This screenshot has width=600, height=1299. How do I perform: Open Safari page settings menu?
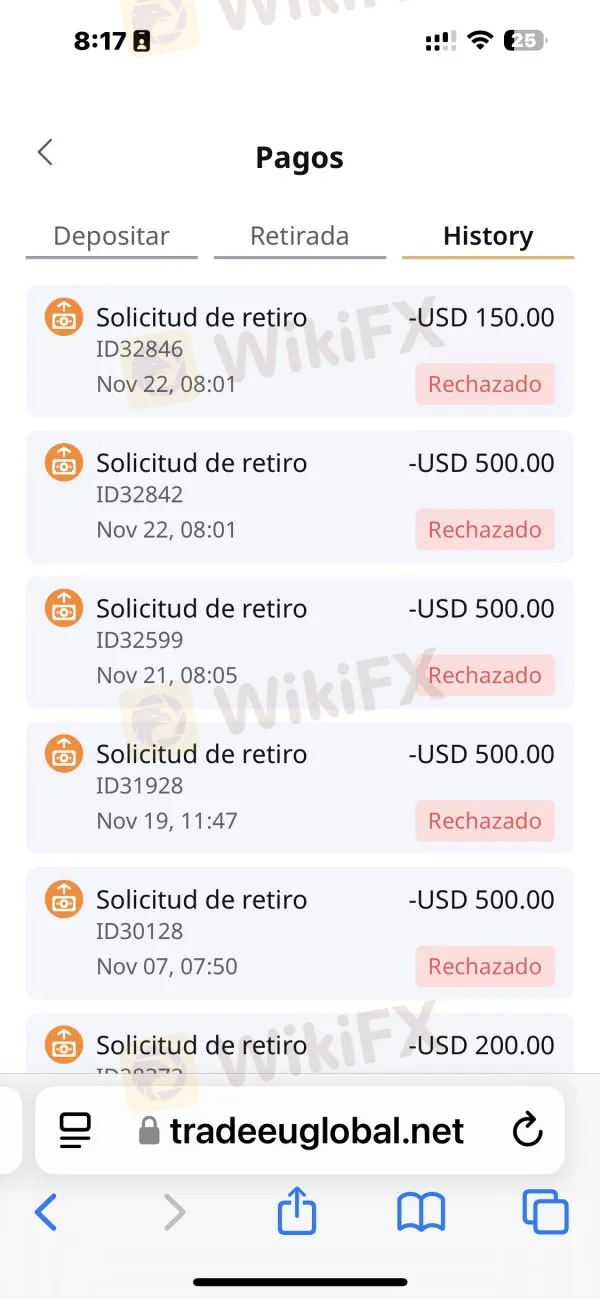click(x=75, y=1131)
